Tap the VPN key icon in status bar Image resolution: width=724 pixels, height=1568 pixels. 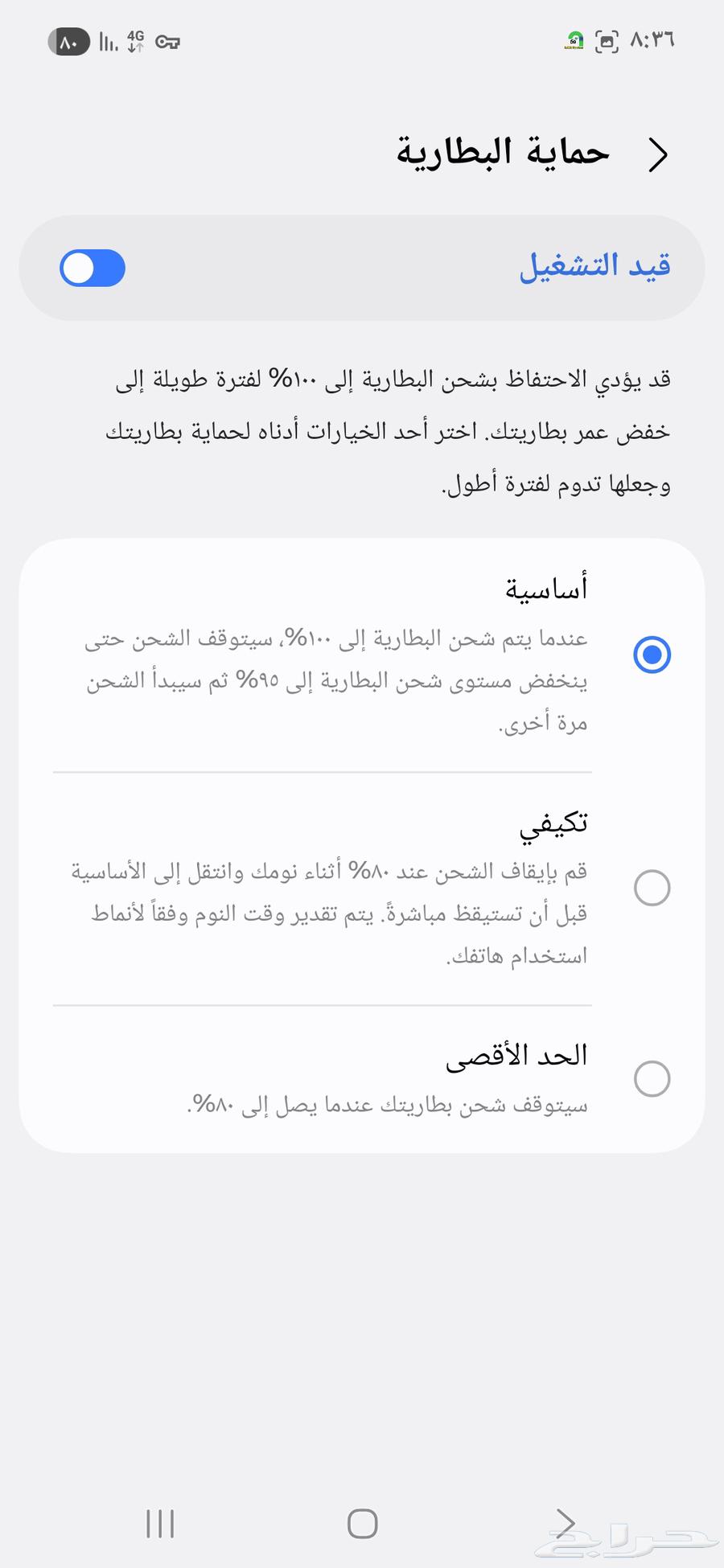[x=169, y=42]
